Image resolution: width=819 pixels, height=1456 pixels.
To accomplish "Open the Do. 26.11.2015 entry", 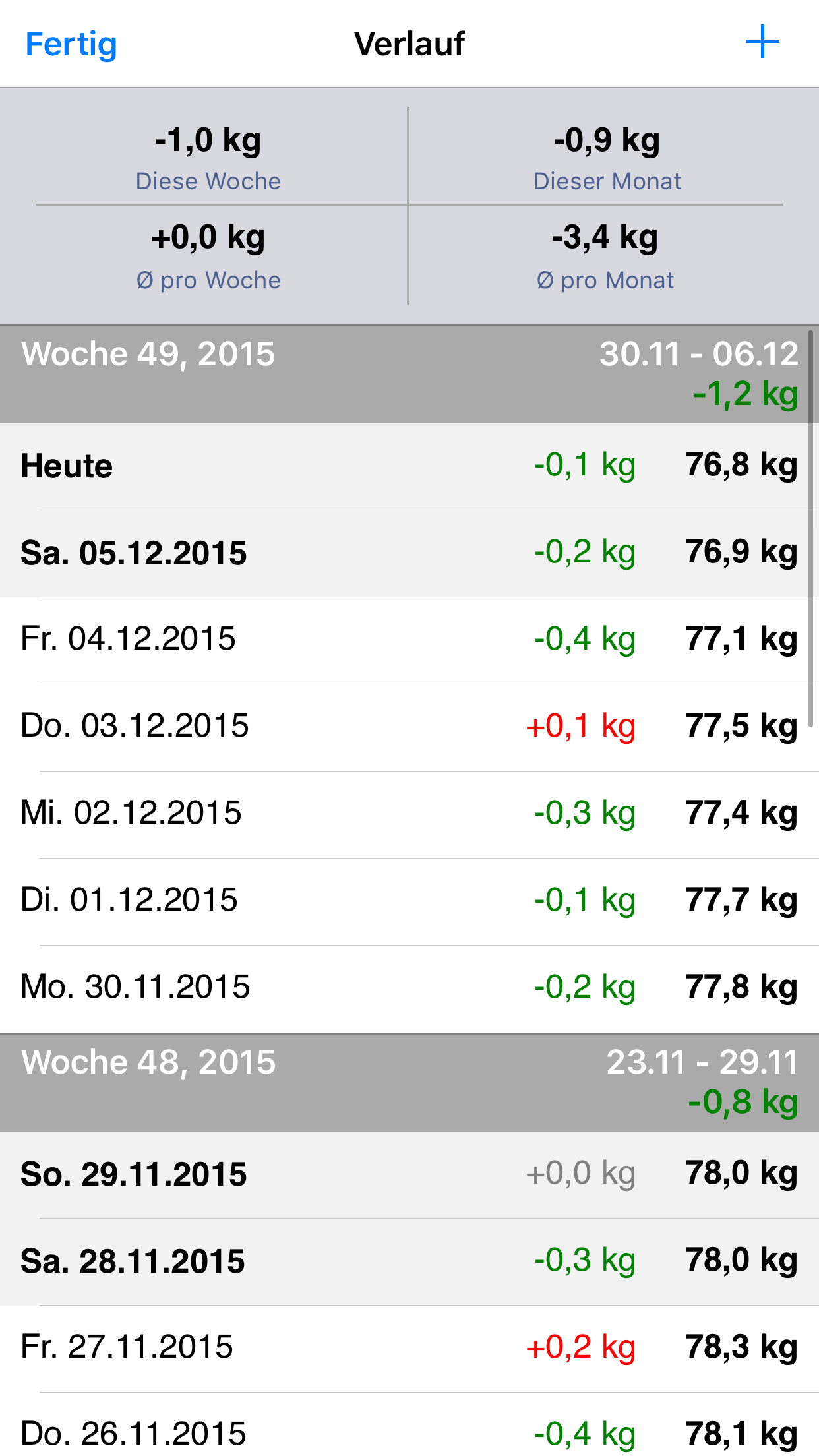I will (409, 1432).
